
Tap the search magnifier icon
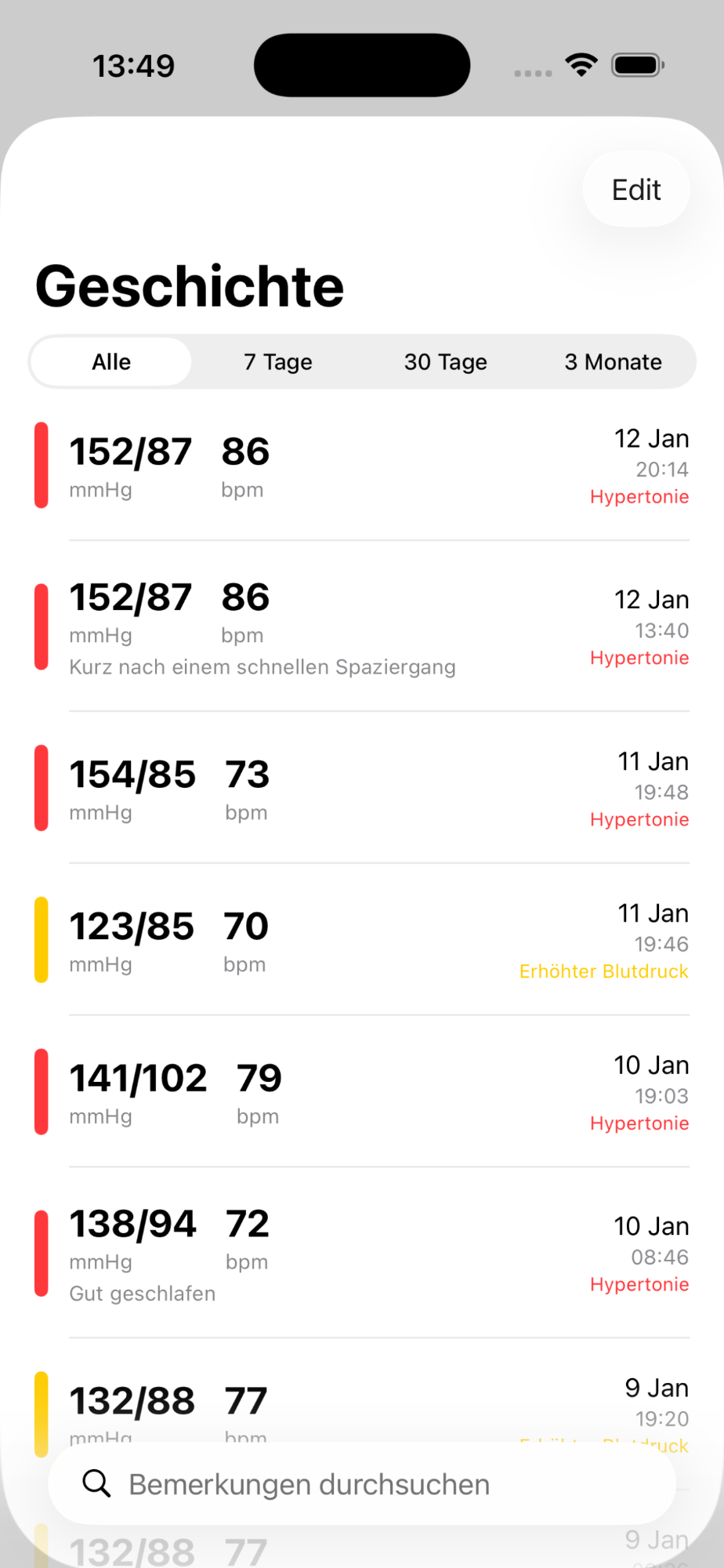point(96,1484)
